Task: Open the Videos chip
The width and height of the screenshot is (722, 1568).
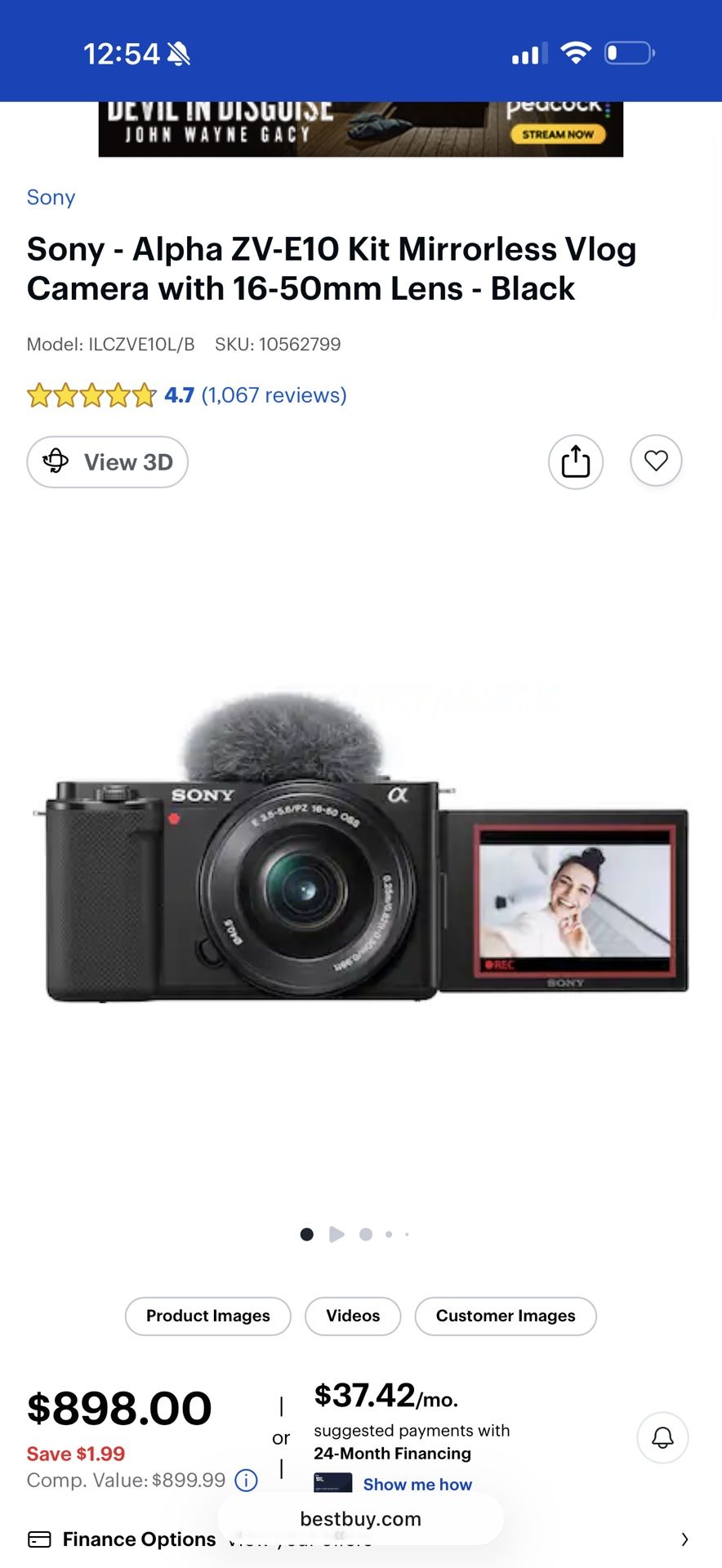Action: pyautogui.click(x=353, y=1316)
